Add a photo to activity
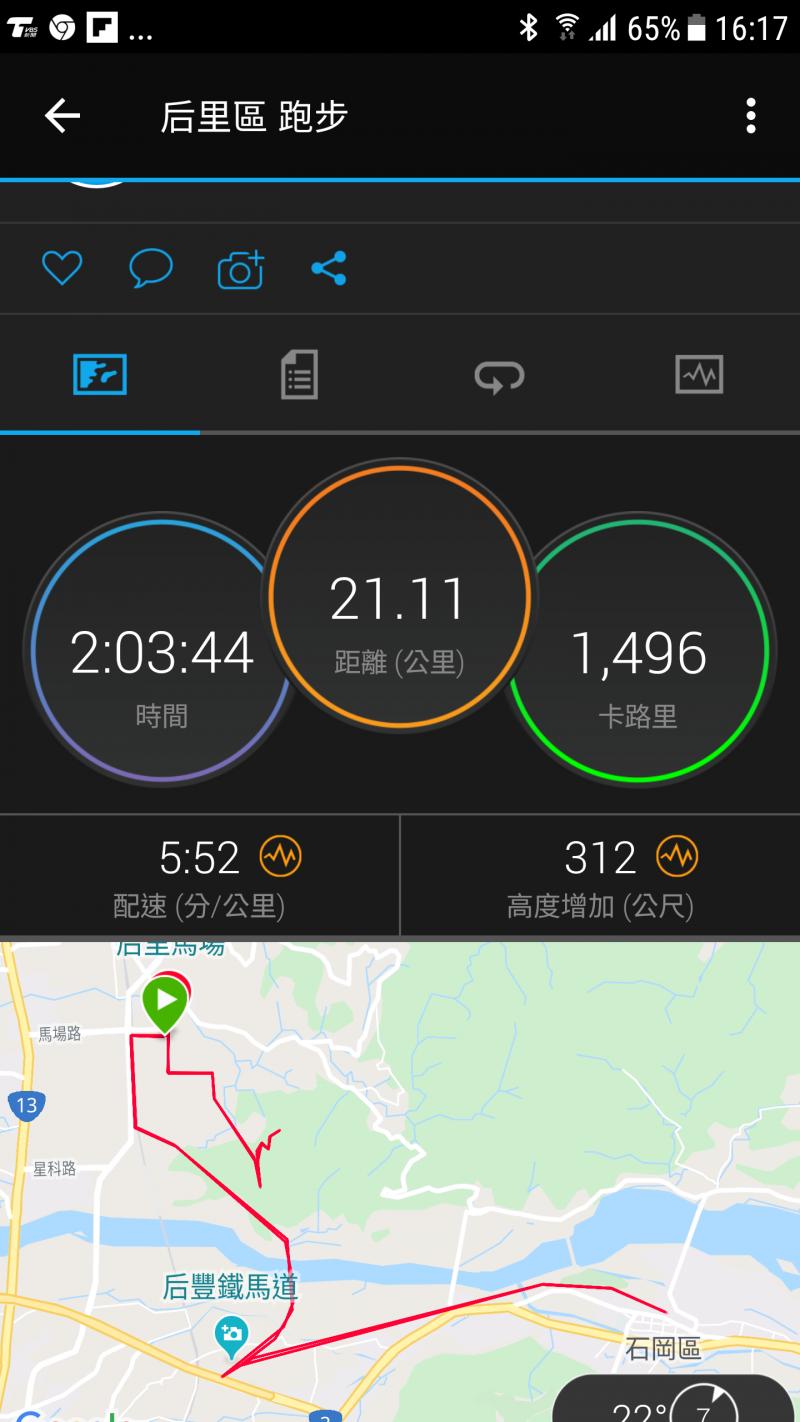Screen dimensions: 800x1422 pyautogui.click(x=240, y=270)
